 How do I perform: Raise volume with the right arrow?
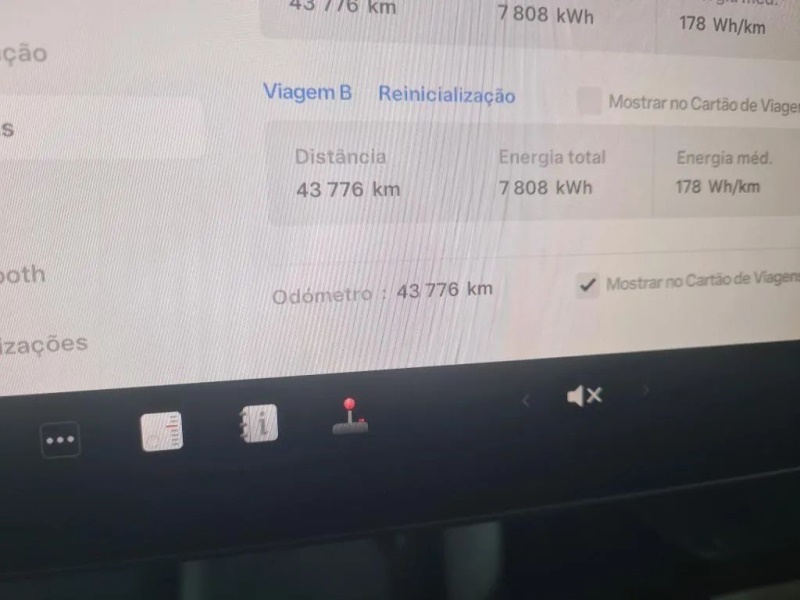(x=645, y=390)
